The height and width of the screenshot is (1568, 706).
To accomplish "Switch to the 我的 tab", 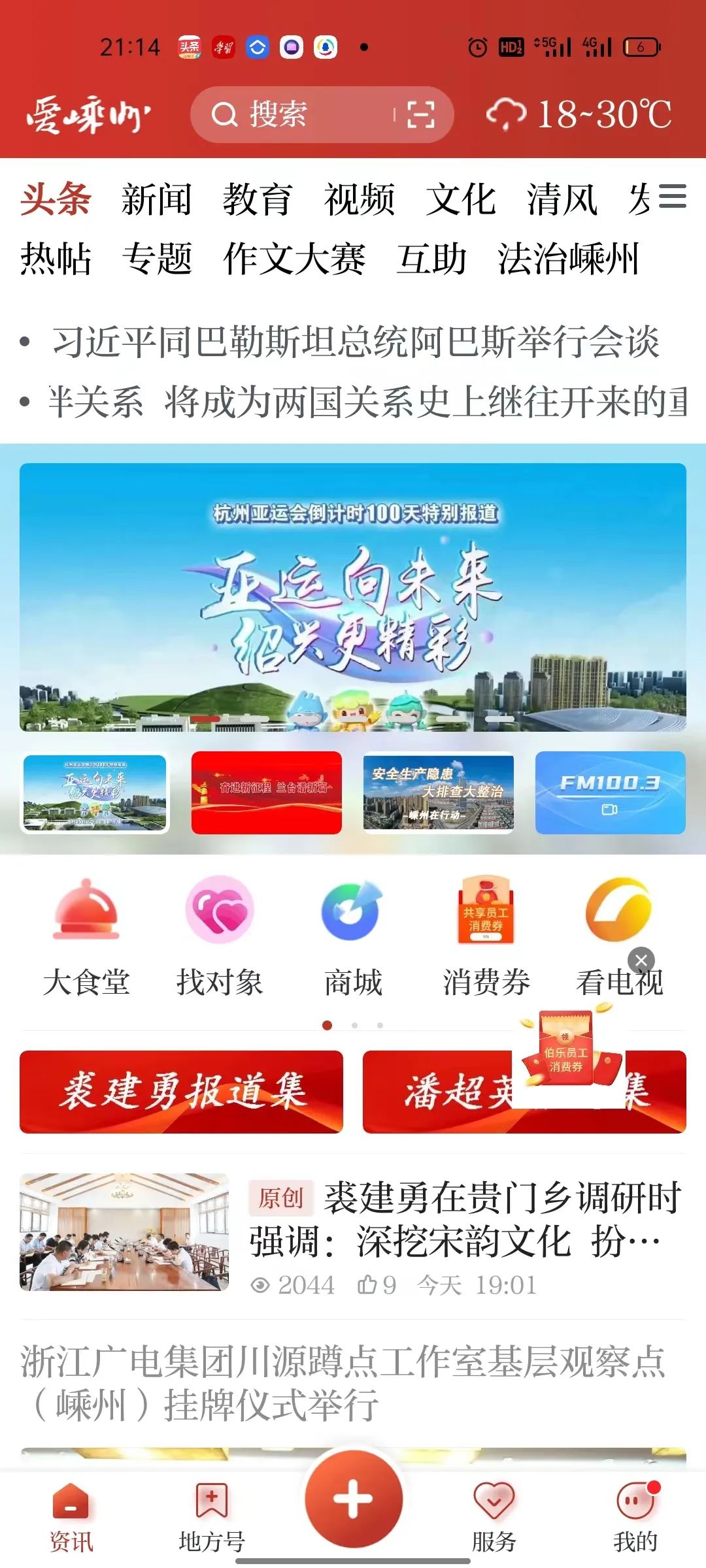I will 635,1517.
